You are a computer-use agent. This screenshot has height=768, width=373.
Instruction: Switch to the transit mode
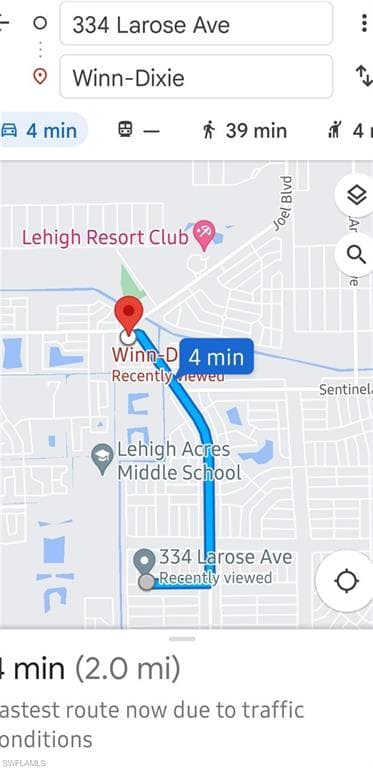(139, 130)
